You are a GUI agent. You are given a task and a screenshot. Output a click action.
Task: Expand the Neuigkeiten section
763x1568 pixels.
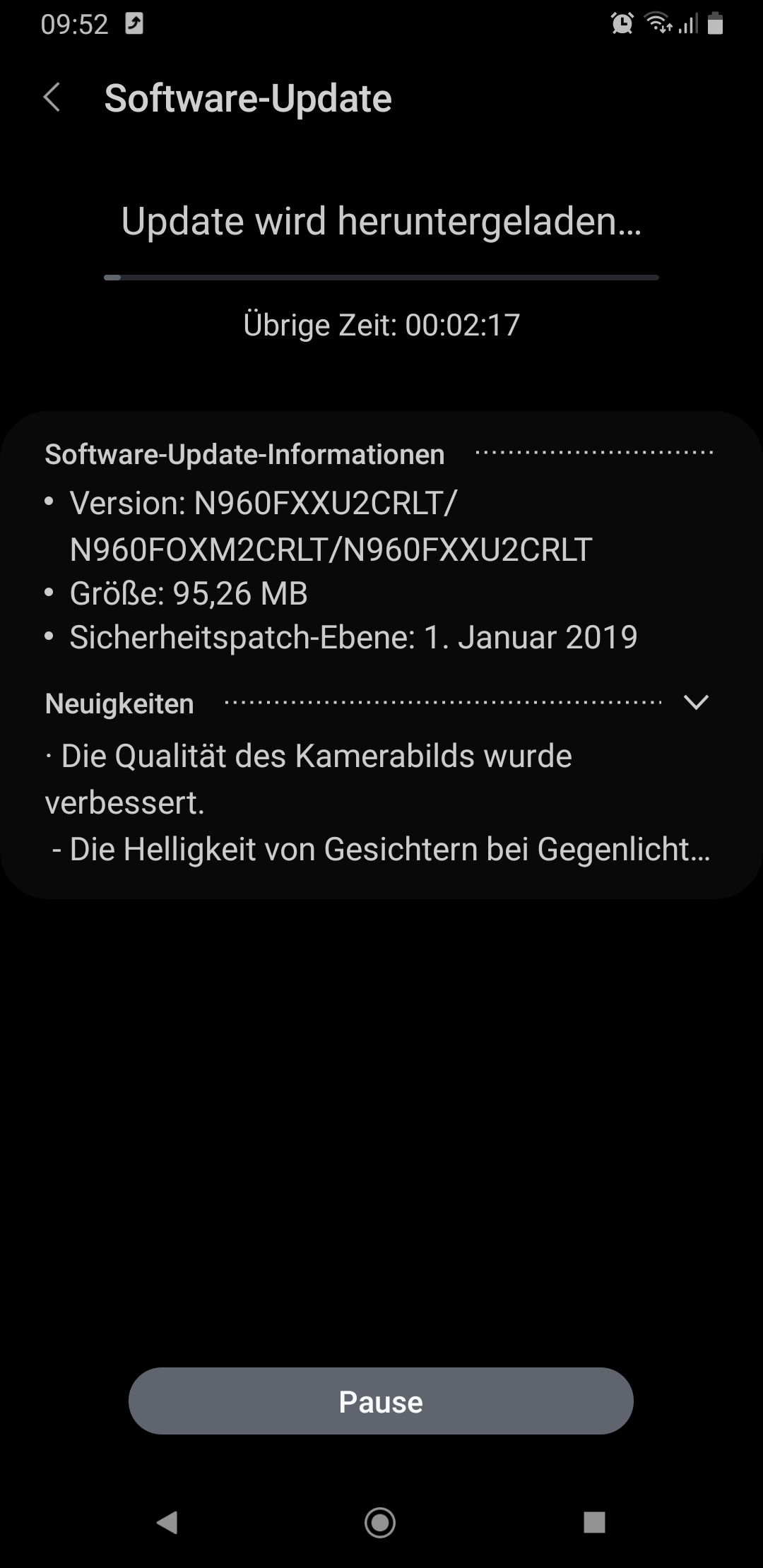point(696,702)
